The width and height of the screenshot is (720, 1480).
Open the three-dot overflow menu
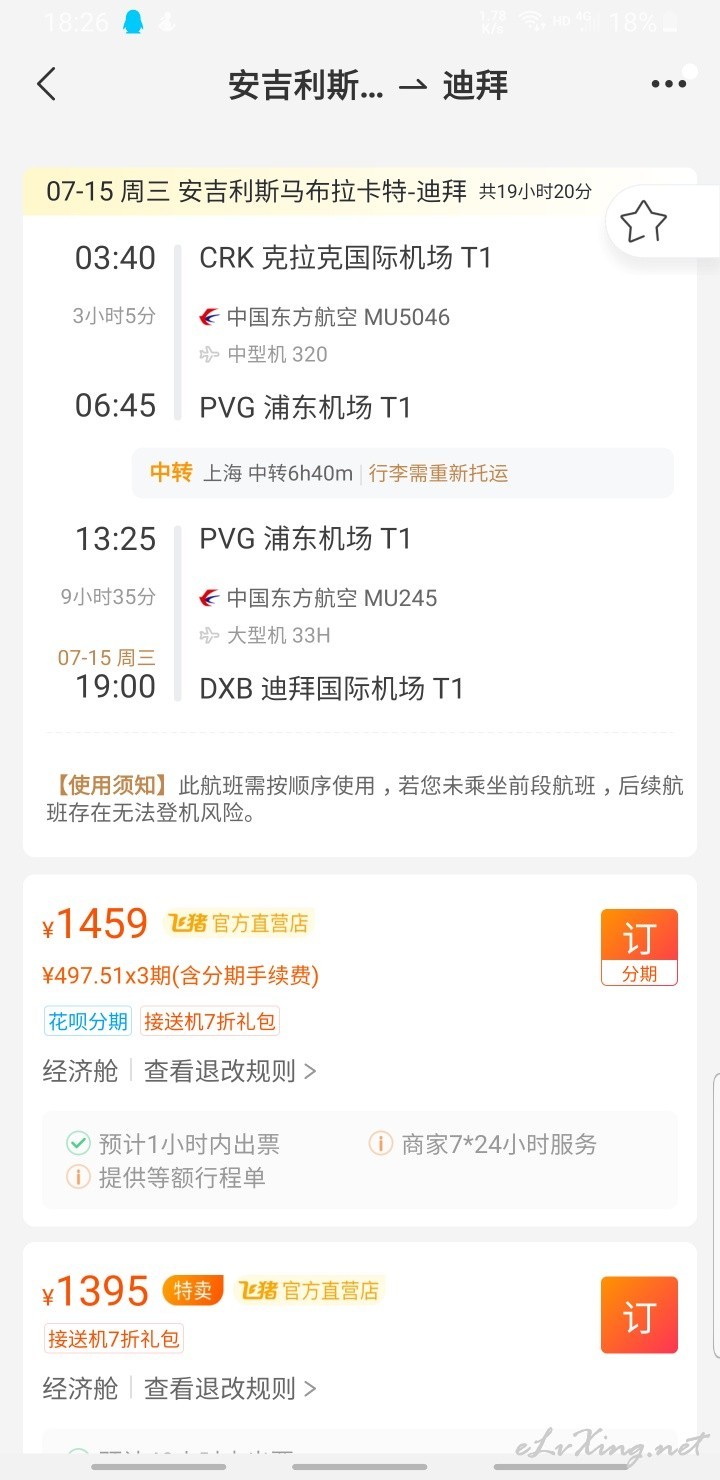tap(668, 84)
